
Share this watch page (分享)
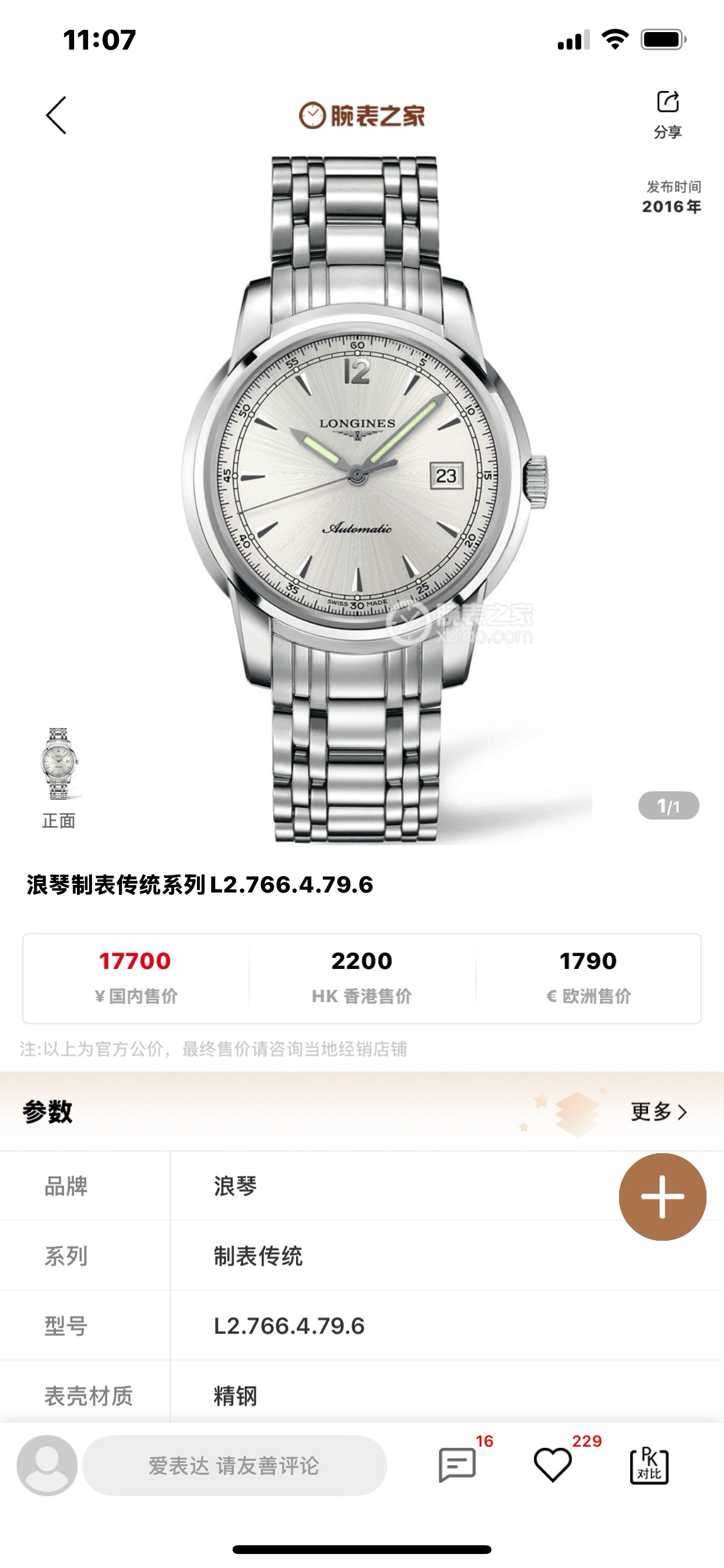(x=667, y=113)
